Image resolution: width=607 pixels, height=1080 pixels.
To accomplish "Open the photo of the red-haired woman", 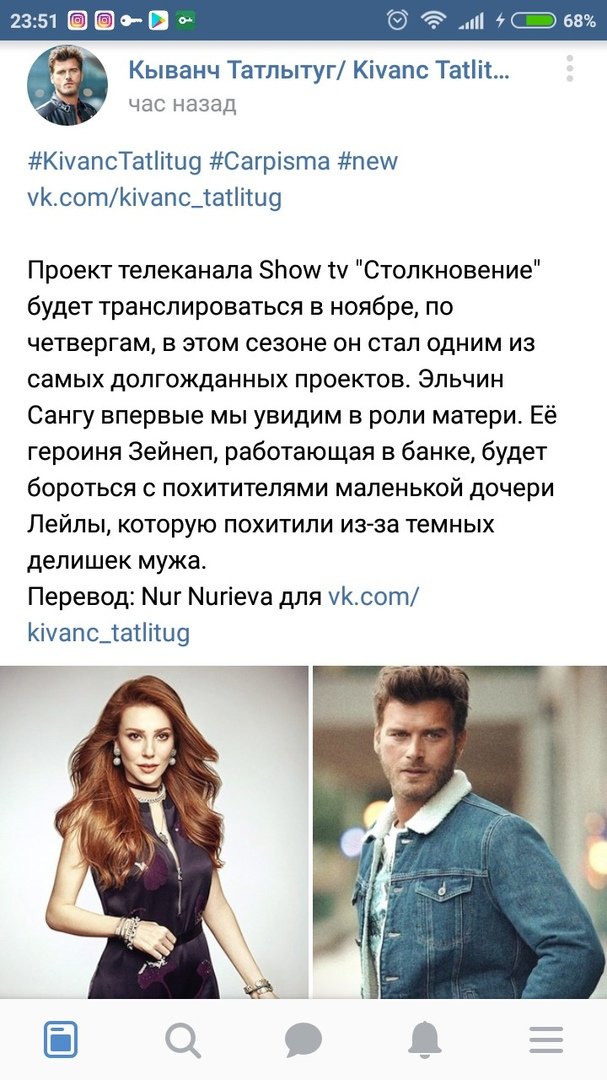I will coord(154,831).
